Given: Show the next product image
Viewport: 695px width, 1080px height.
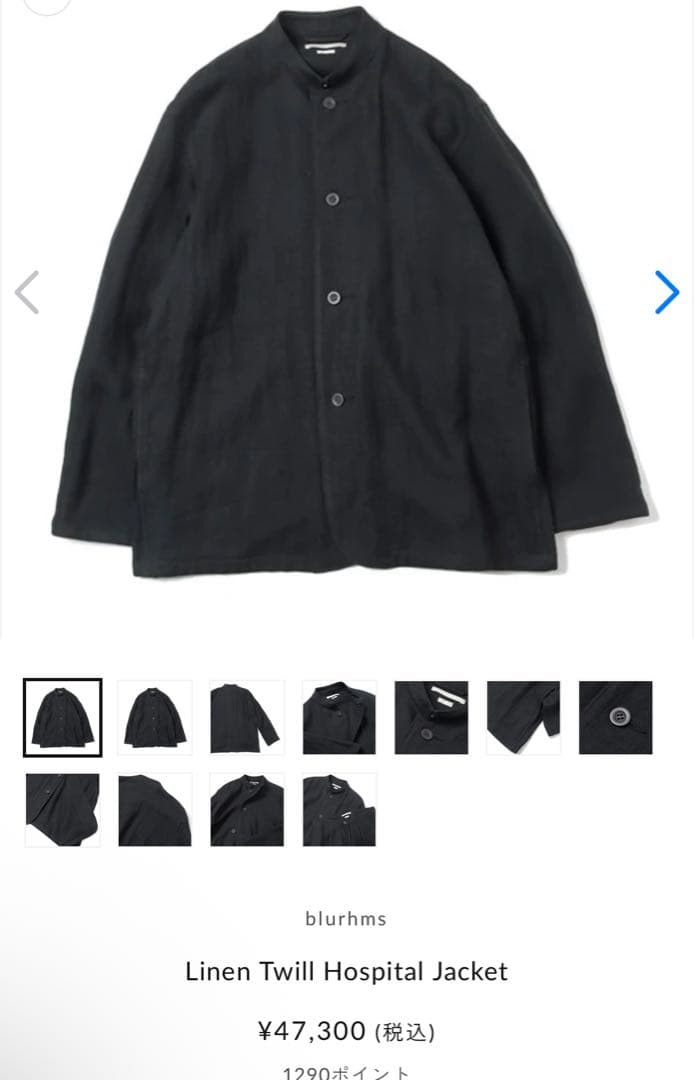Looking at the screenshot, I should pyautogui.click(x=667, y=292).
